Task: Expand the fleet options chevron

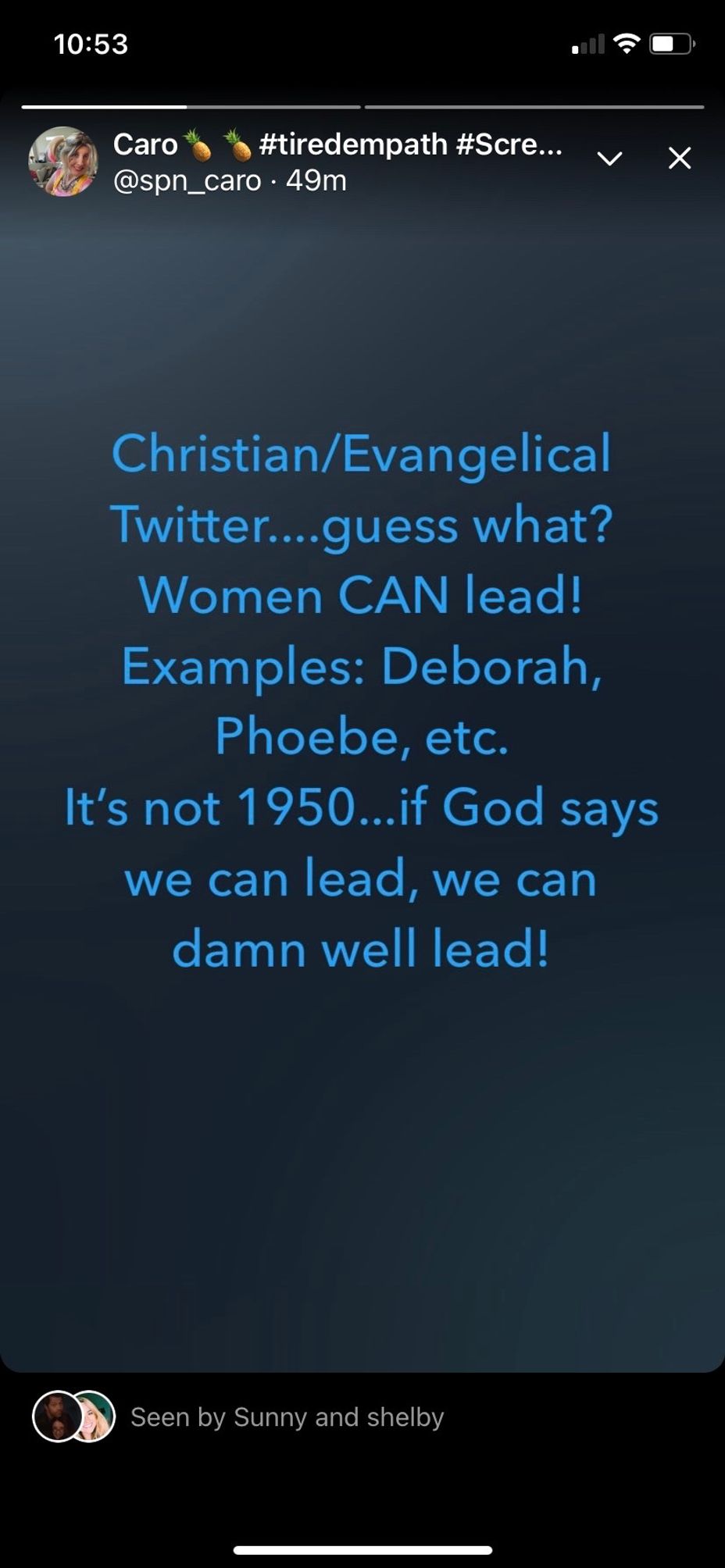Action: (609, 159)
